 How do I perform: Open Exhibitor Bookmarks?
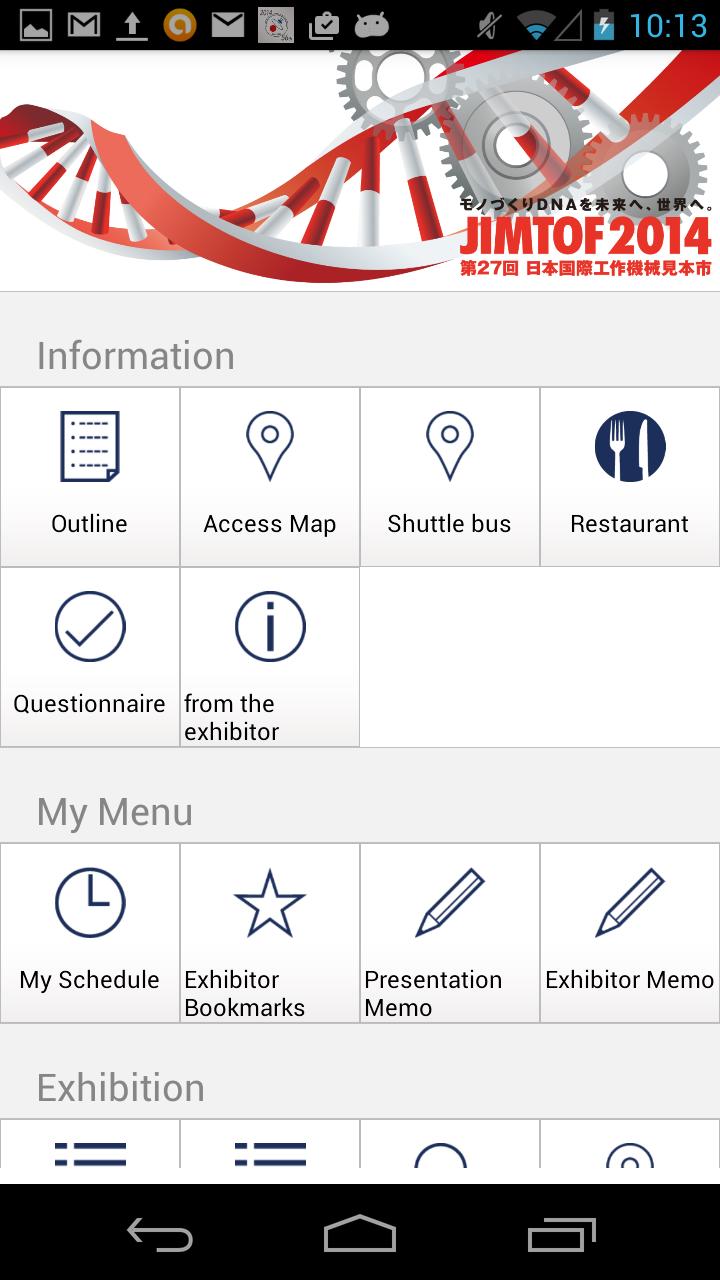pyautogui.click(x=270, y=933)
